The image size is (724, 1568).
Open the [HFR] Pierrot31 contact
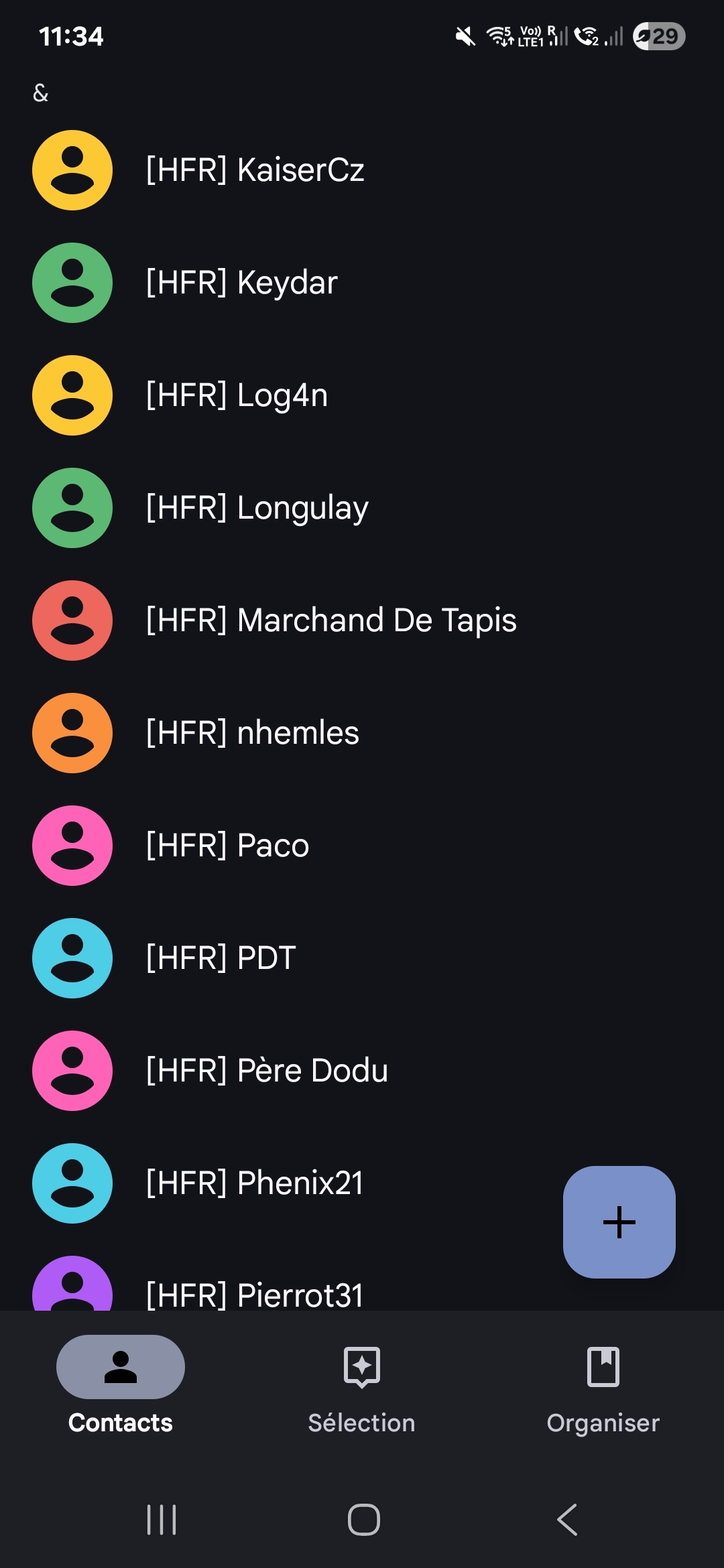[x=255, y=1293]
